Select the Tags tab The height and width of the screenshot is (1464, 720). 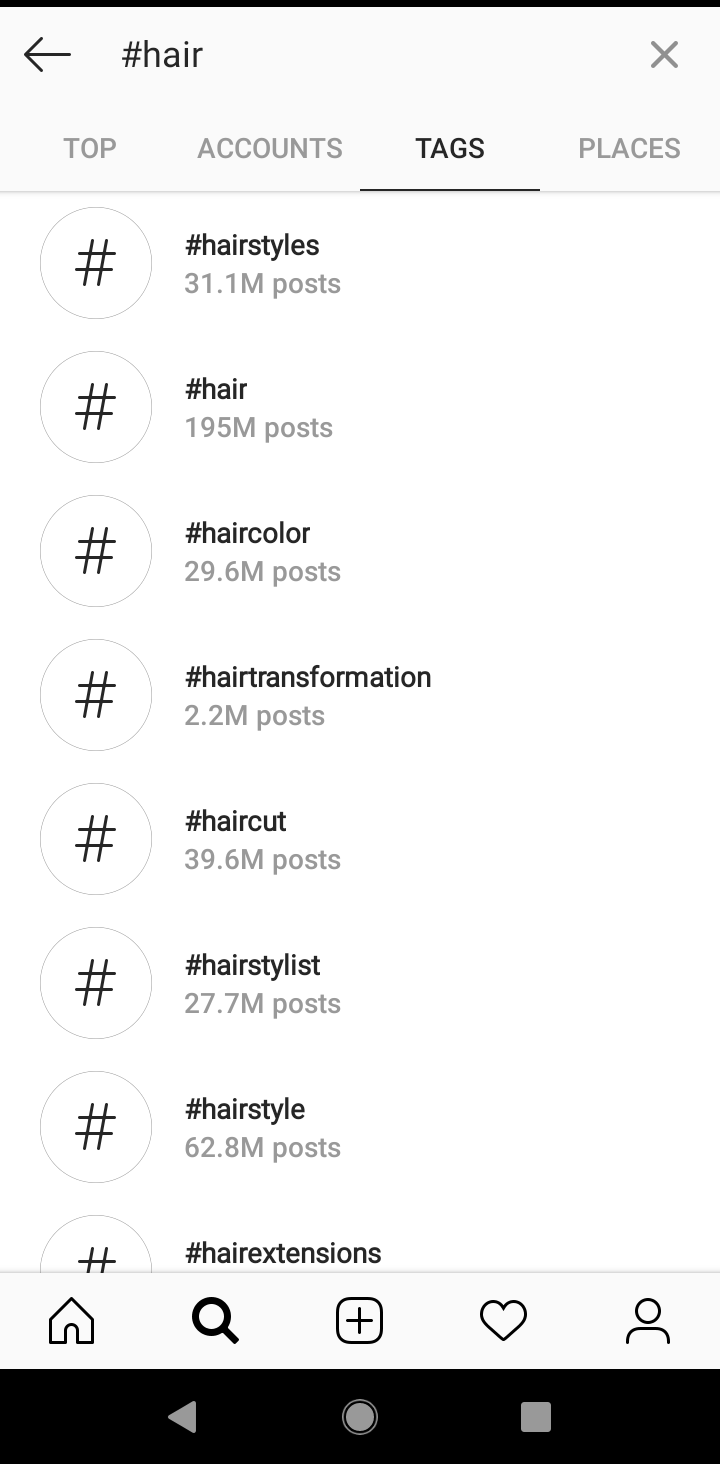pos(450,149)
